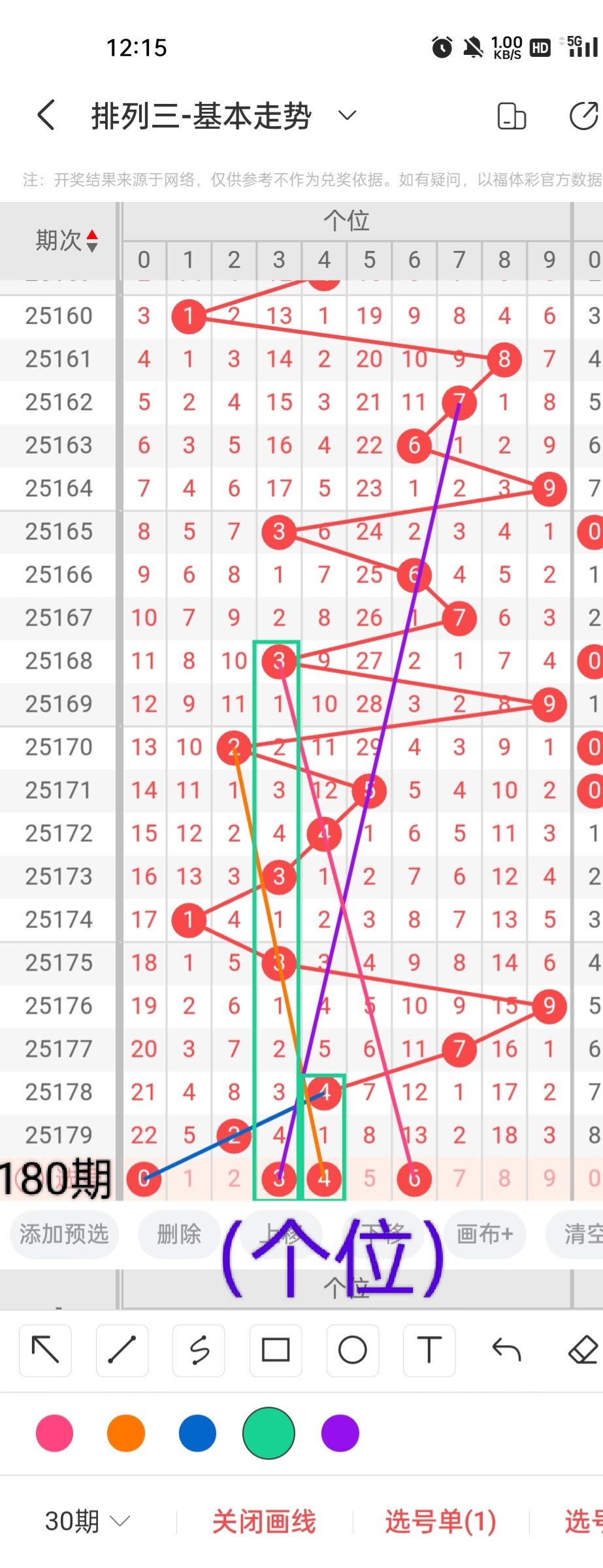Expand the 排列三-基本走势 chart type dropdown
This screenshot has width=603, height=1568.
[347, 116]
